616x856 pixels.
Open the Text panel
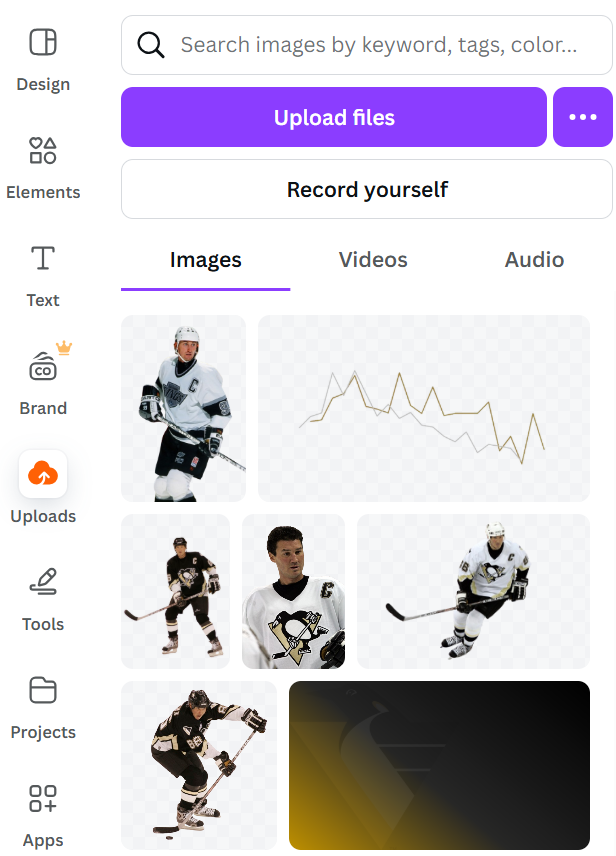point(43,274)
